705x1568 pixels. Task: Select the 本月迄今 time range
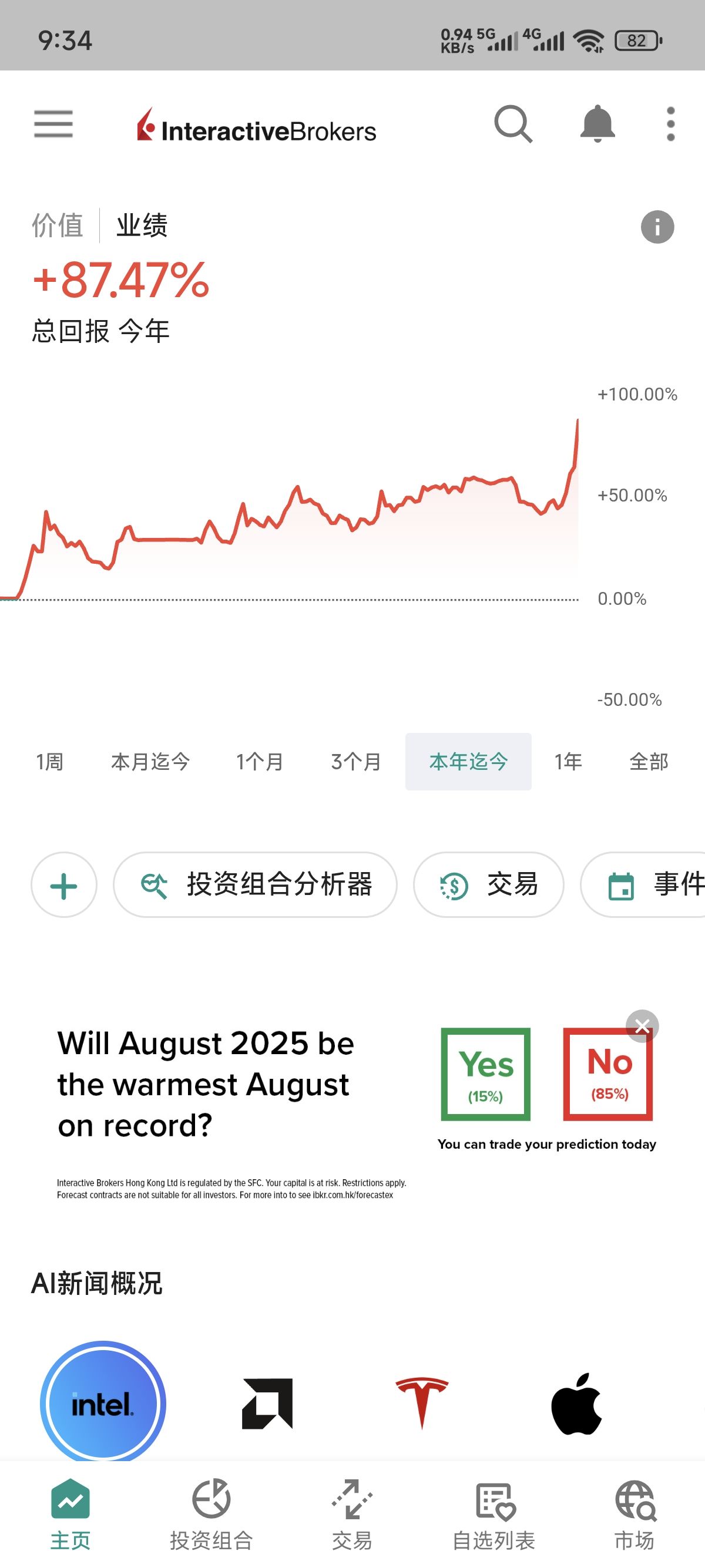click(x=150, y=762)
